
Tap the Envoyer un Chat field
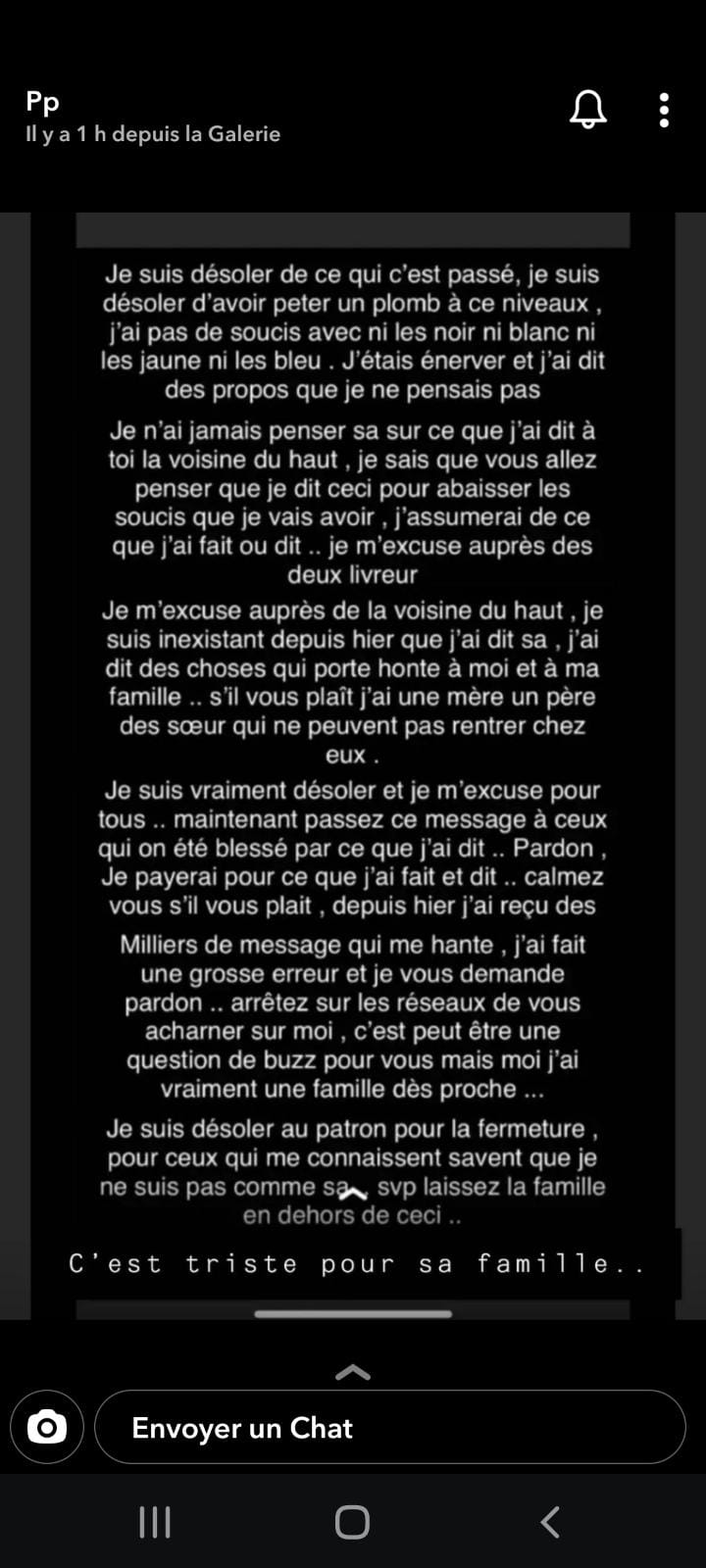click(x=389, y=1427)
